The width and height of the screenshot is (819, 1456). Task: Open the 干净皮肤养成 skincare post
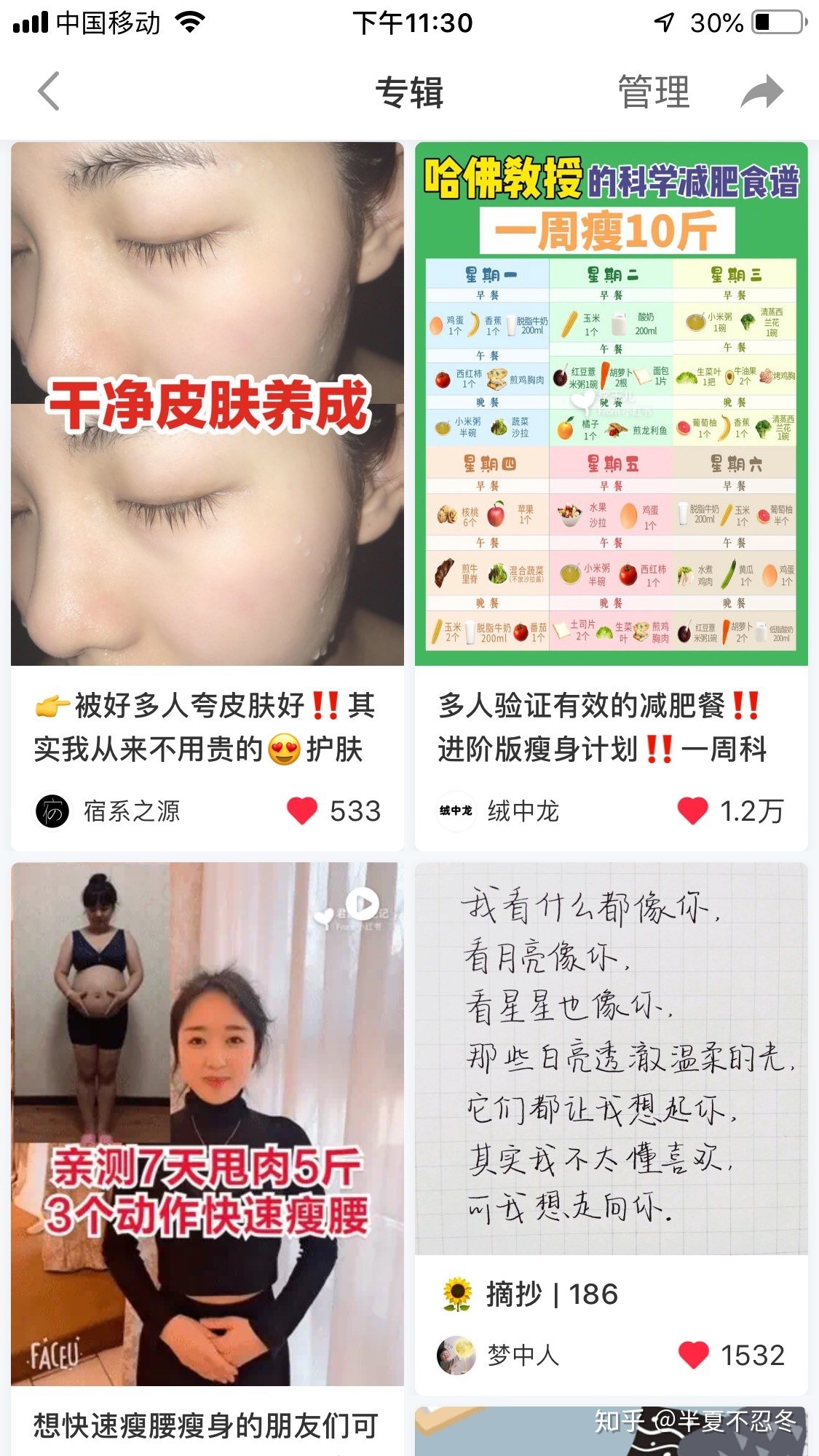click(x=207, y=404)
